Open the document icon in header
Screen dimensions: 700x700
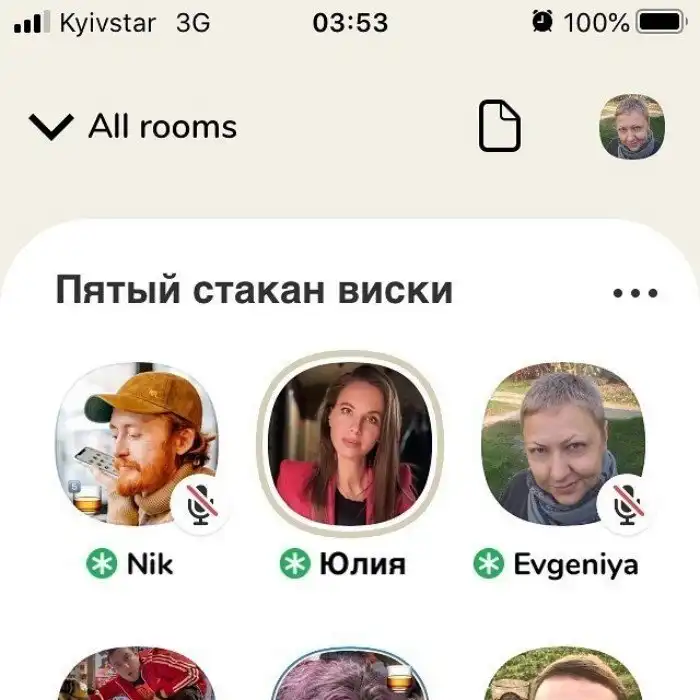point(499,127)
